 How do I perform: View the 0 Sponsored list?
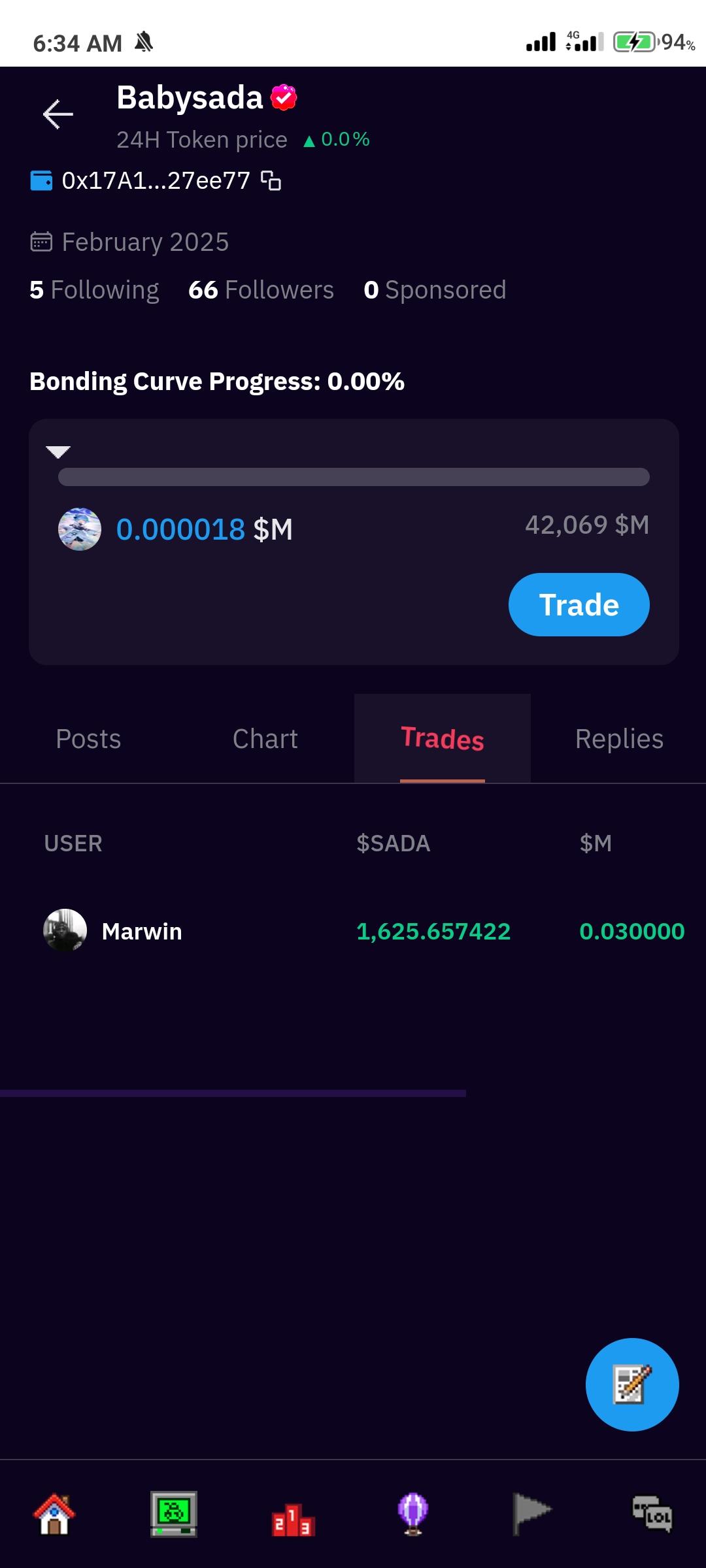435,290
